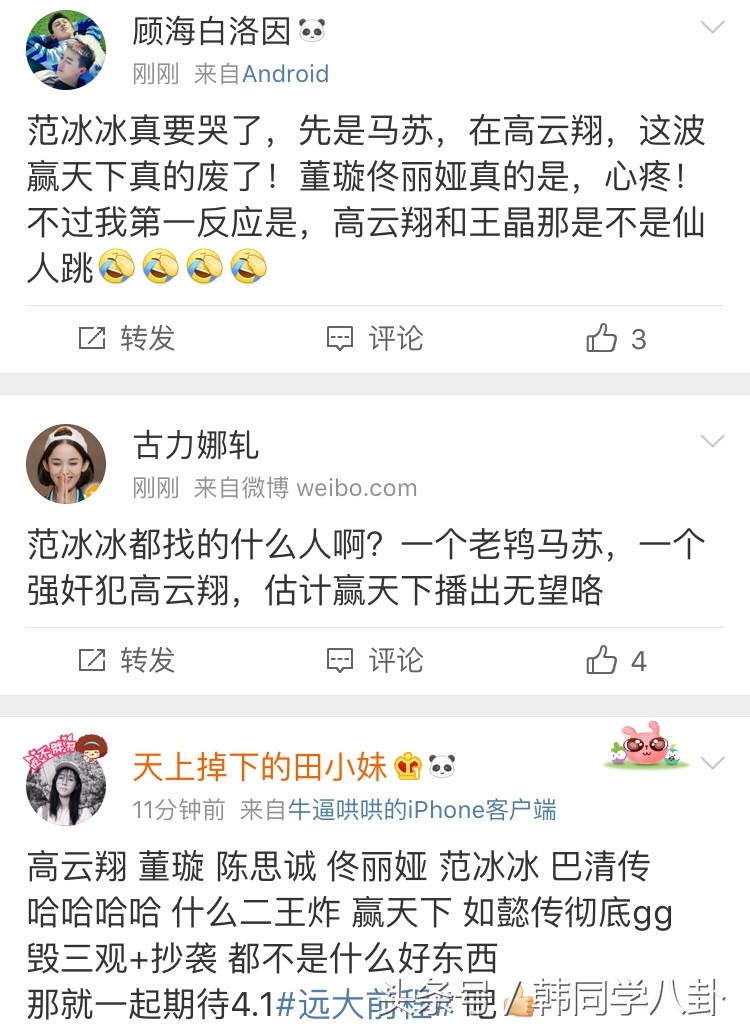Tap 转发 under 古力娜轧's post

[127, 660]
